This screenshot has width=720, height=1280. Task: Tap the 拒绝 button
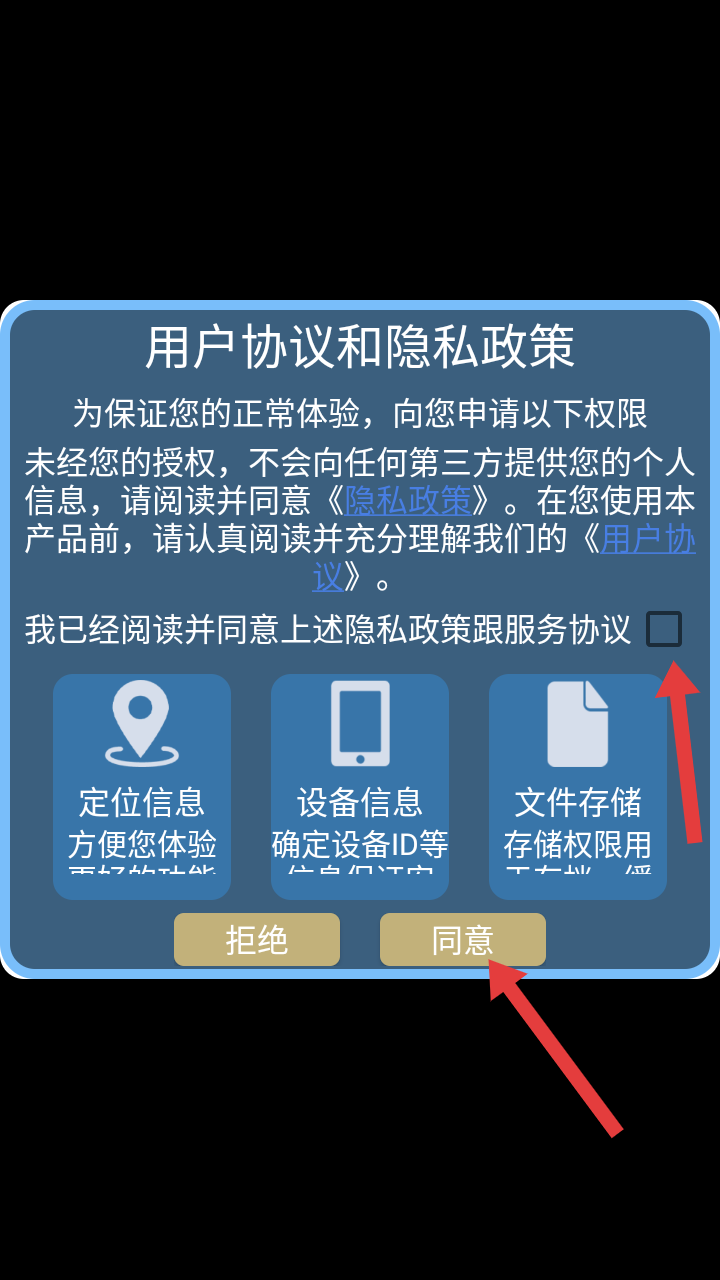point(257,940)
